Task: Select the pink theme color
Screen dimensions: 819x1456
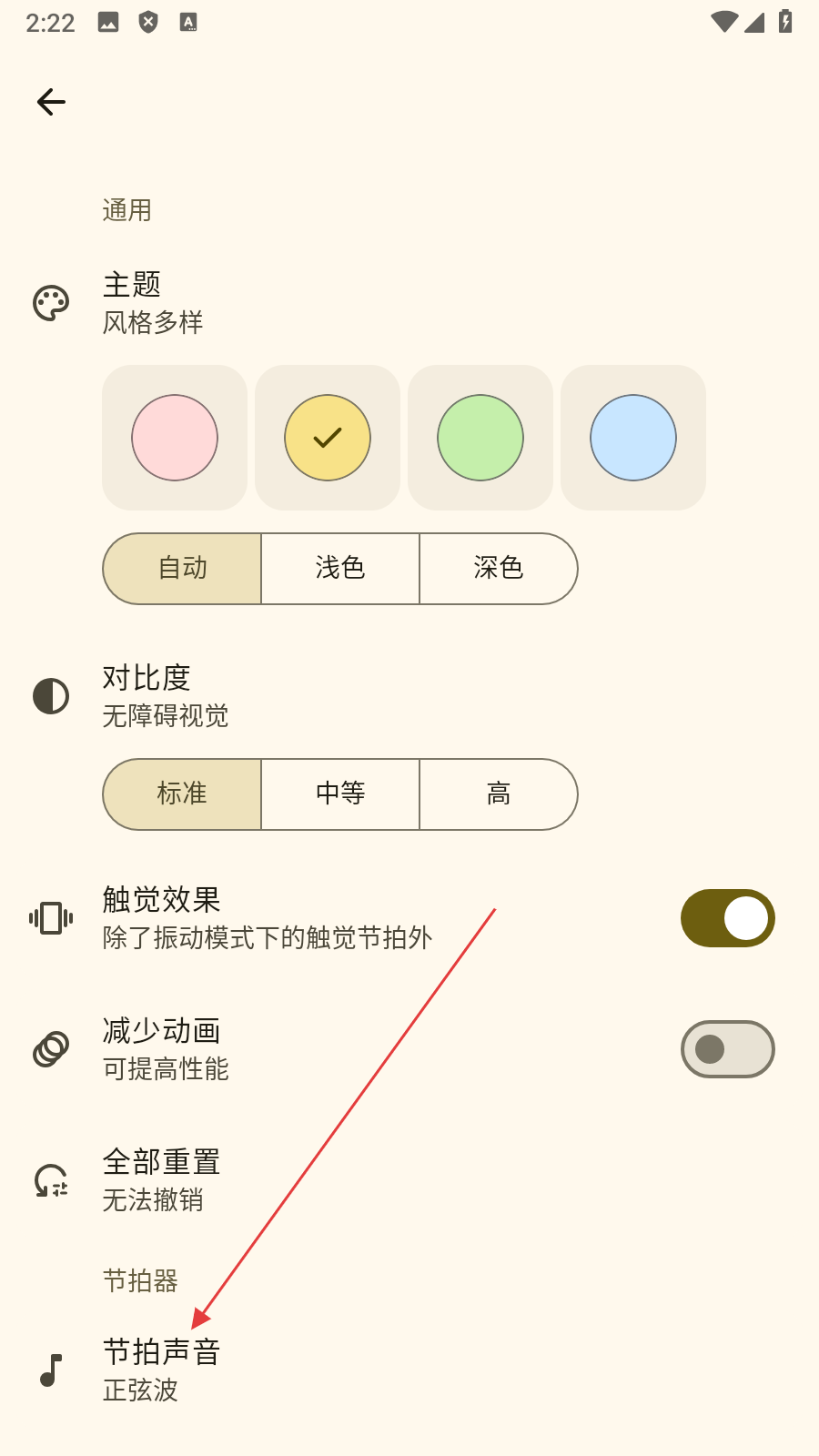Action: point(175,438)
